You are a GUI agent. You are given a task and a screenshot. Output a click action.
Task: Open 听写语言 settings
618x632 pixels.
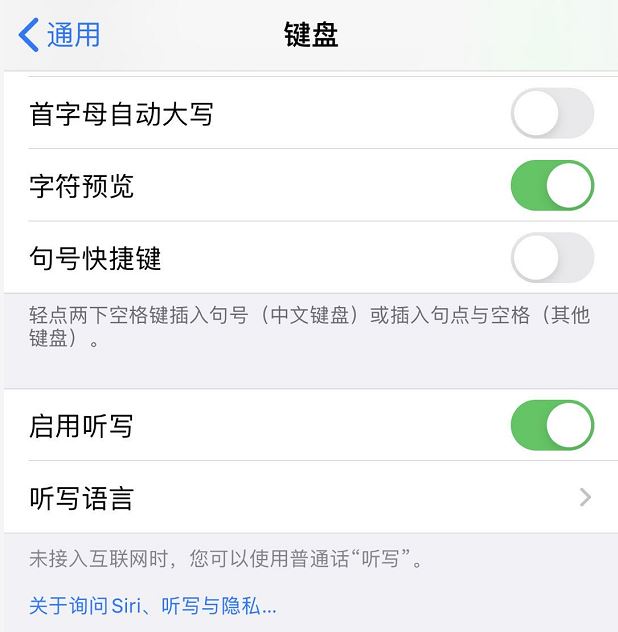(x=309, y=497)
